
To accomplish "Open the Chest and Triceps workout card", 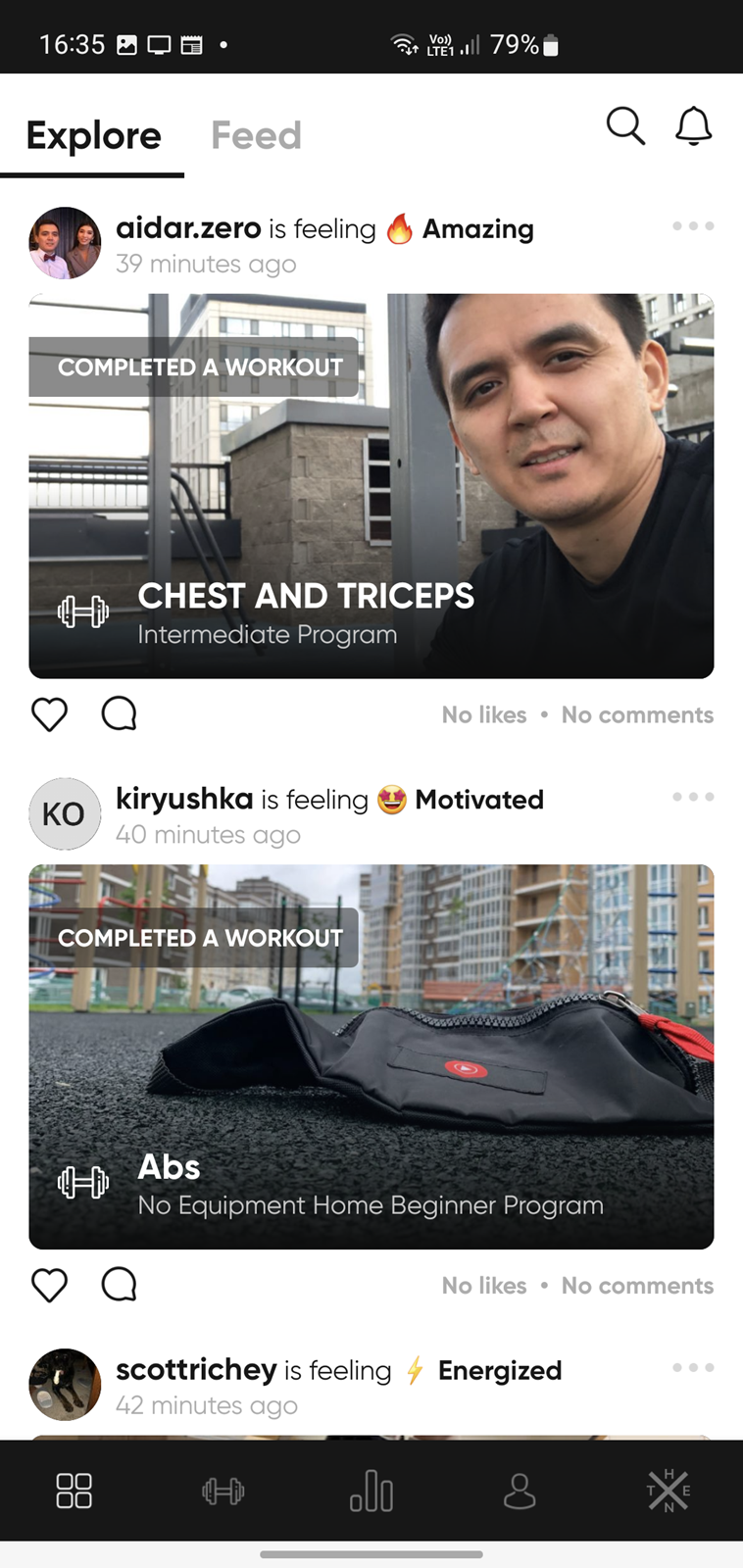I will click(371, 486).
